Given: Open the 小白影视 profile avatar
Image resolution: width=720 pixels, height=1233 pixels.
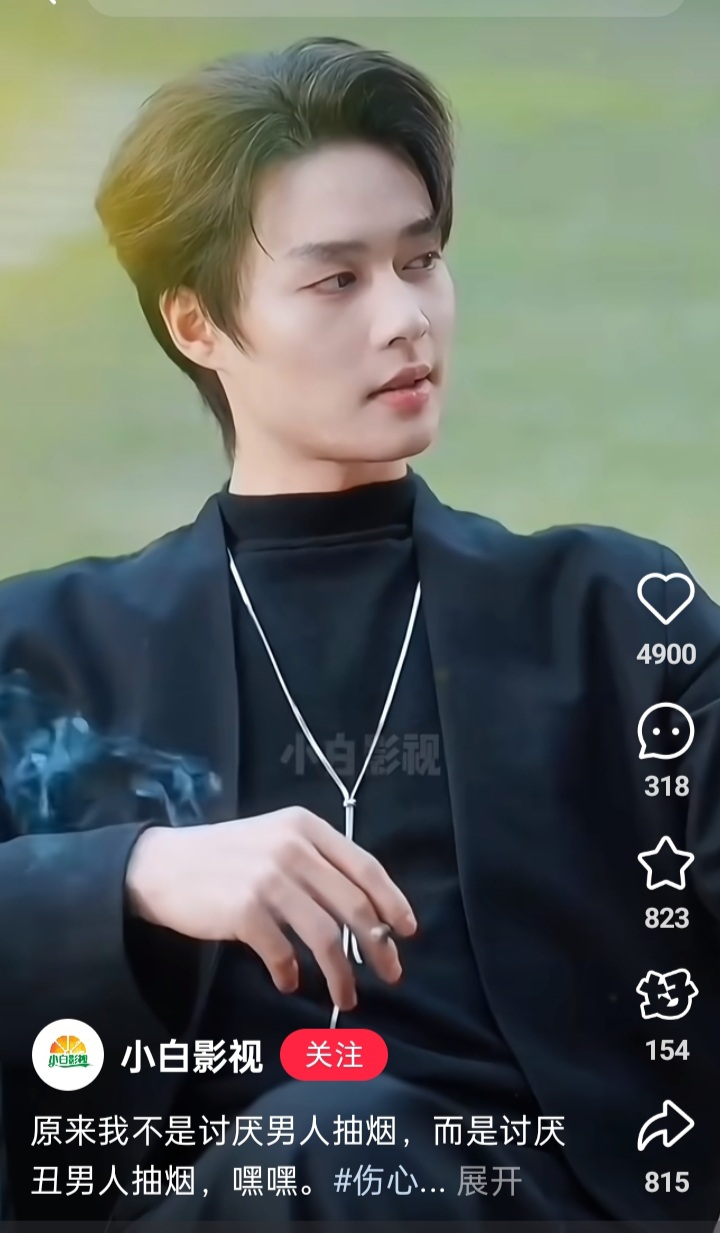Looking at the screenshot, I should [68, 1055].
